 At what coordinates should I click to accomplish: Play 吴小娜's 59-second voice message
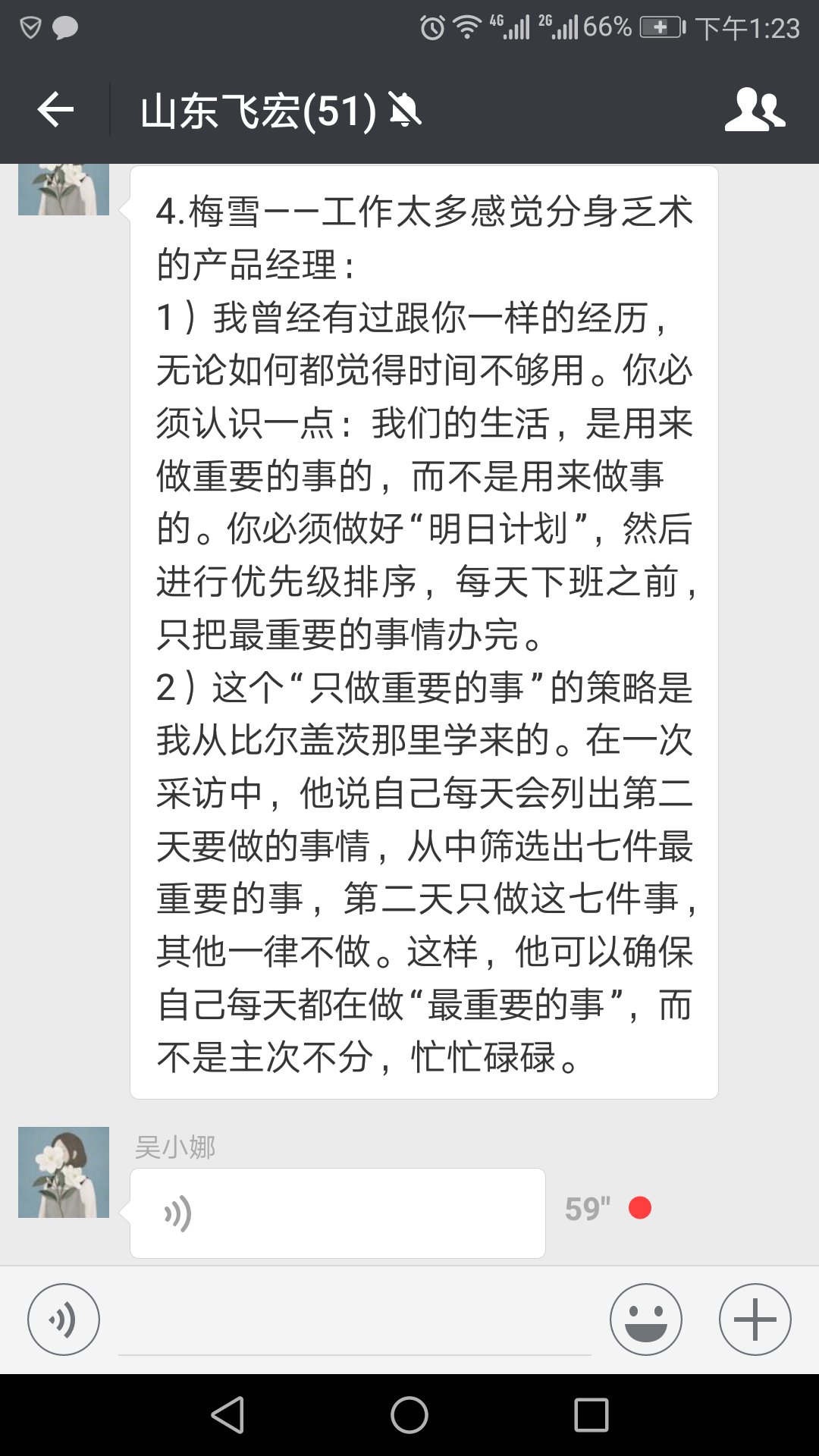pyautogui.click(x=337, y=1213)
